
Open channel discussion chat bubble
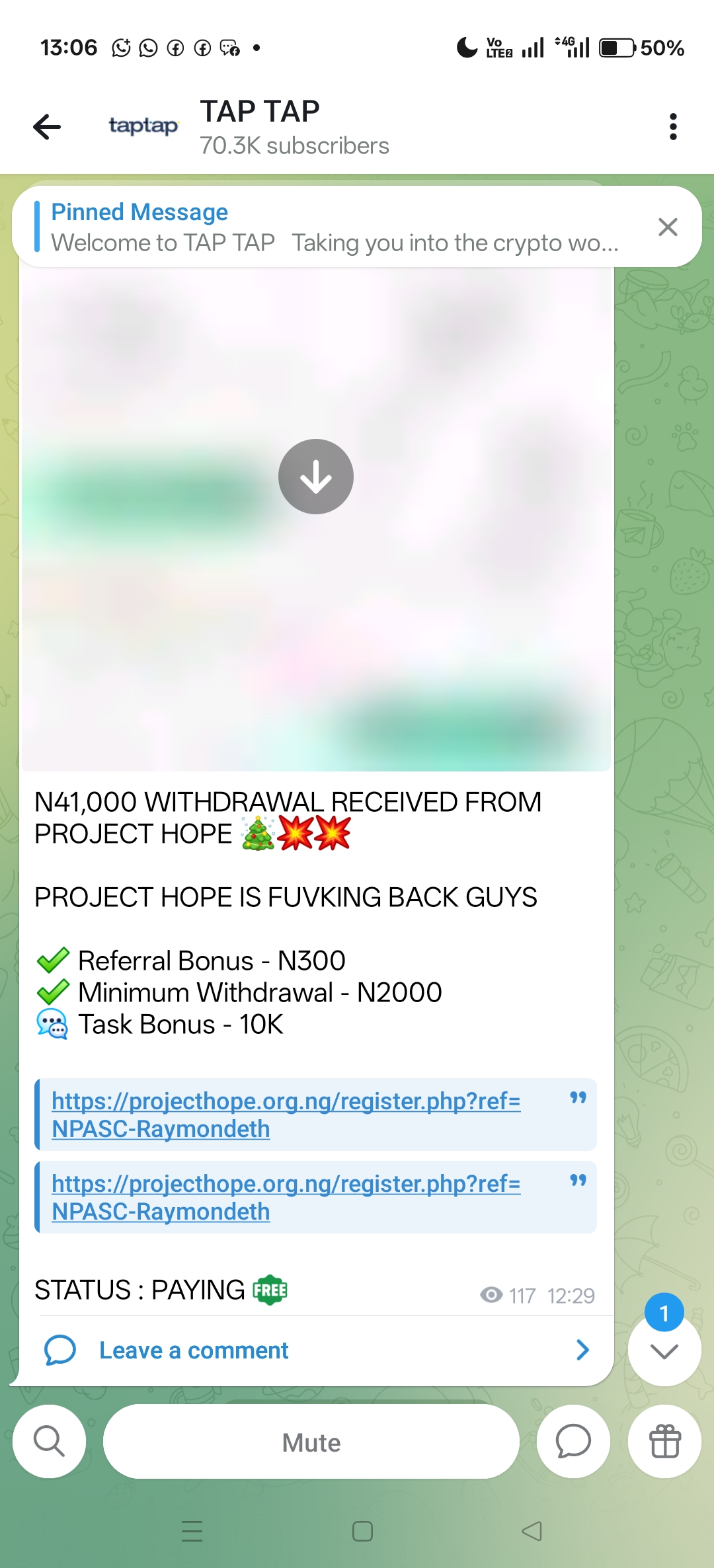click(573, 1441)
